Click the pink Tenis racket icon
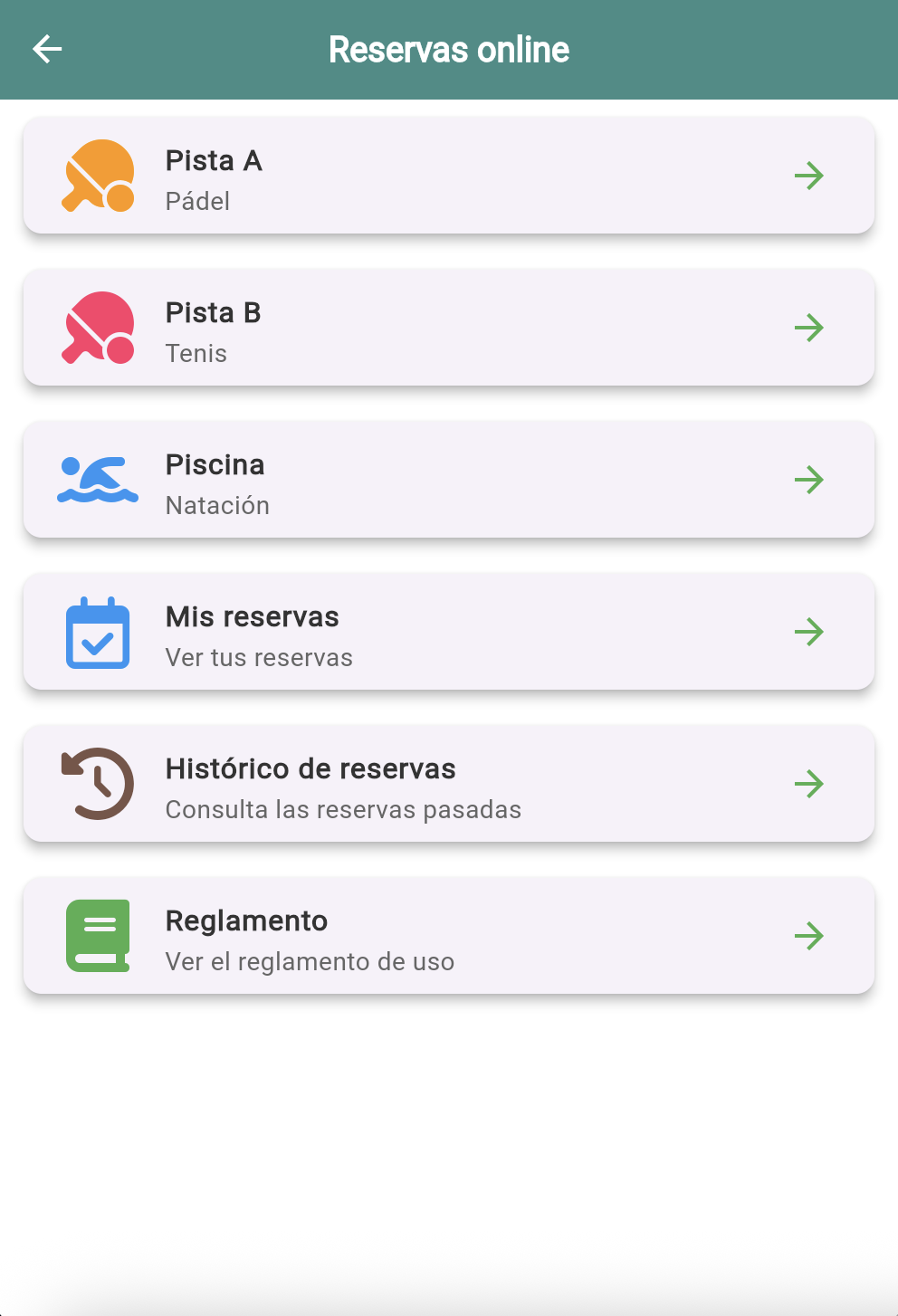The image size is (898, 1316). tap(98, 328)
